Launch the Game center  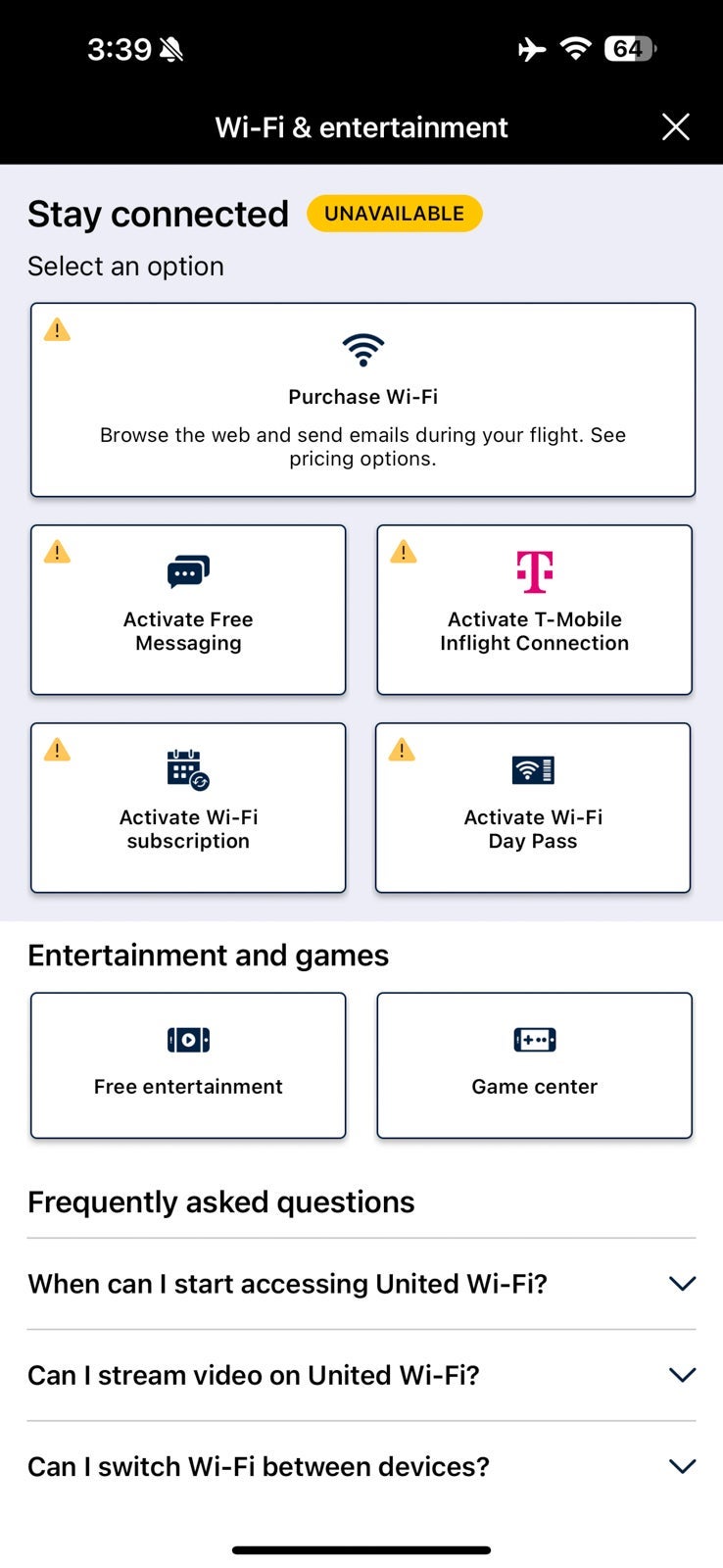534,1065
